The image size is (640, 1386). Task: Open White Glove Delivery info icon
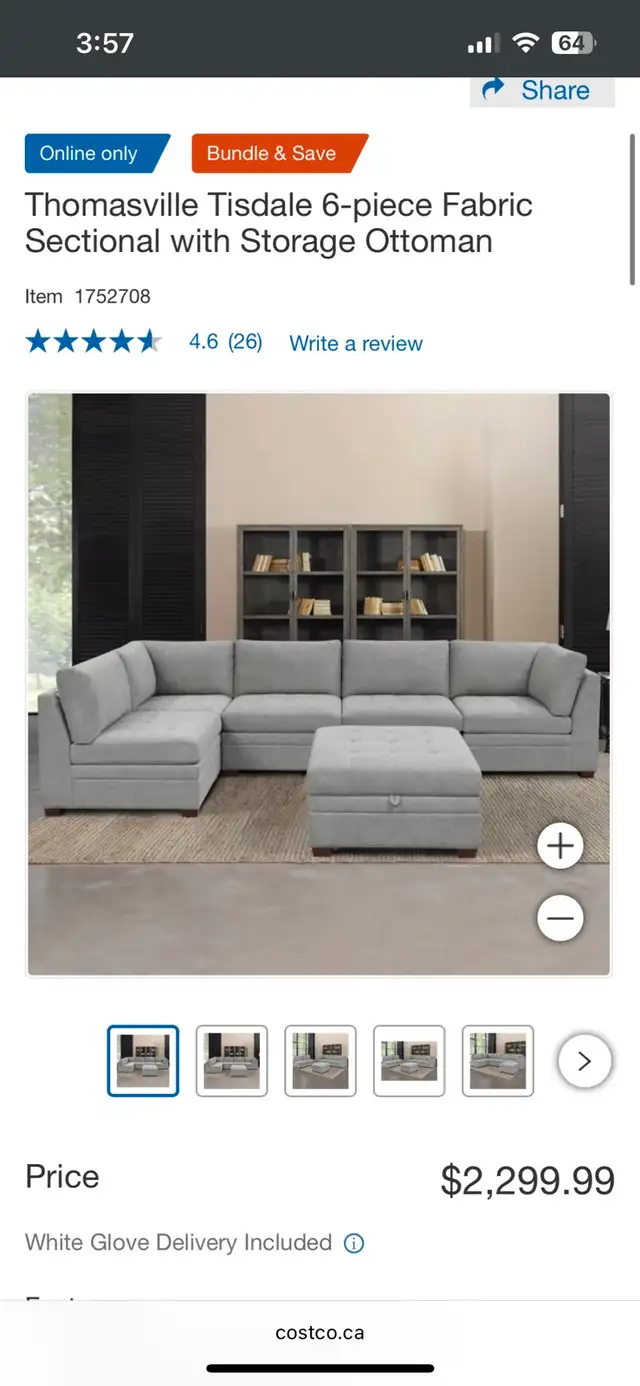click(354, 1243)
